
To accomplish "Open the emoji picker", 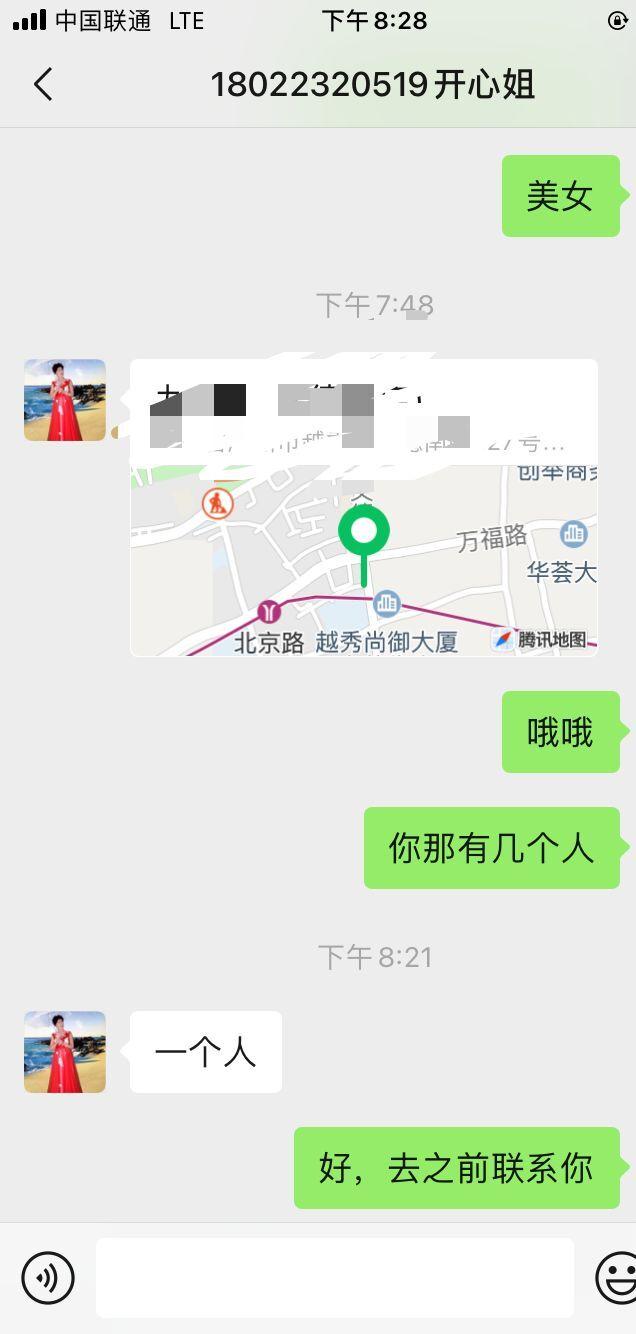I will pos(616,1277).
